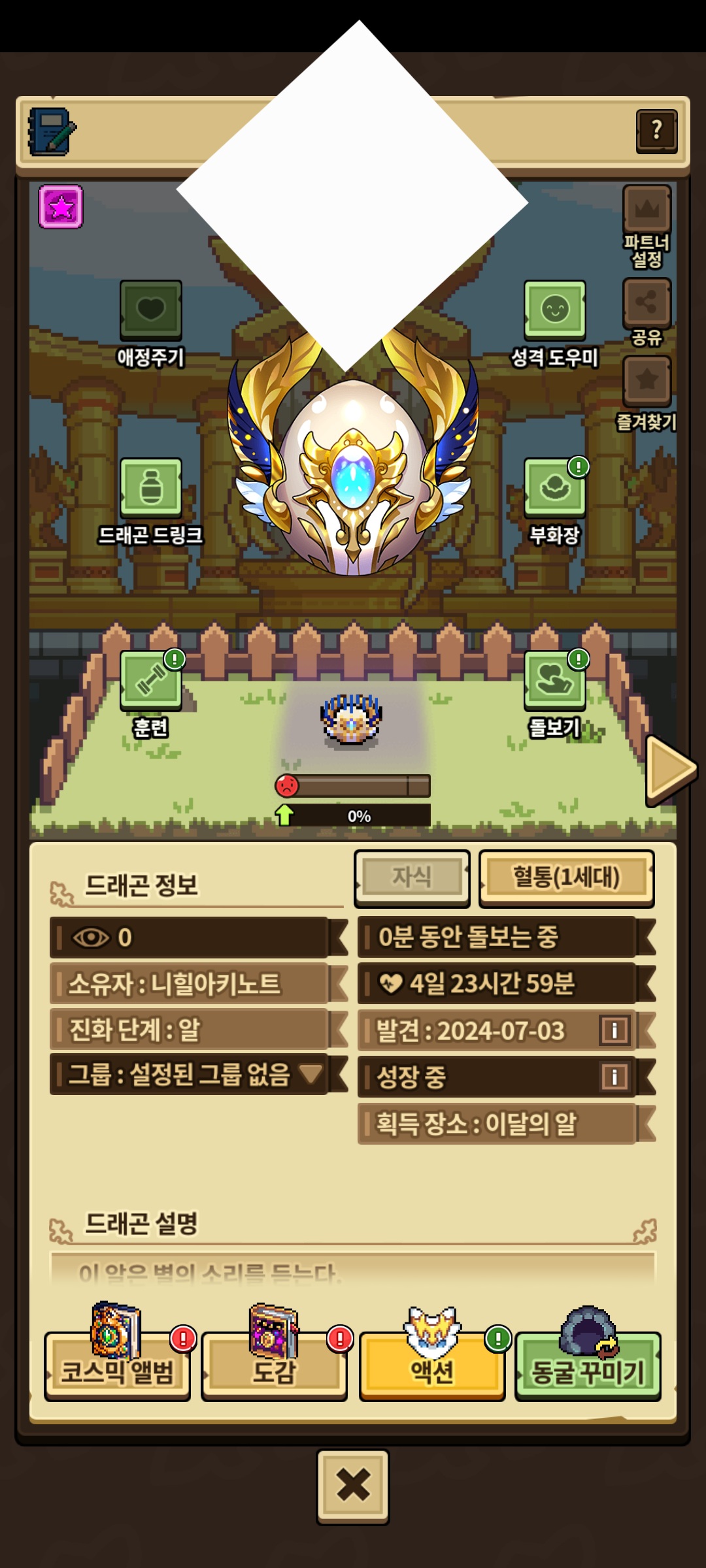Open the notepad memo icon
The height and width of the screenshot is (1568, 706).
[x=51, y=131]
